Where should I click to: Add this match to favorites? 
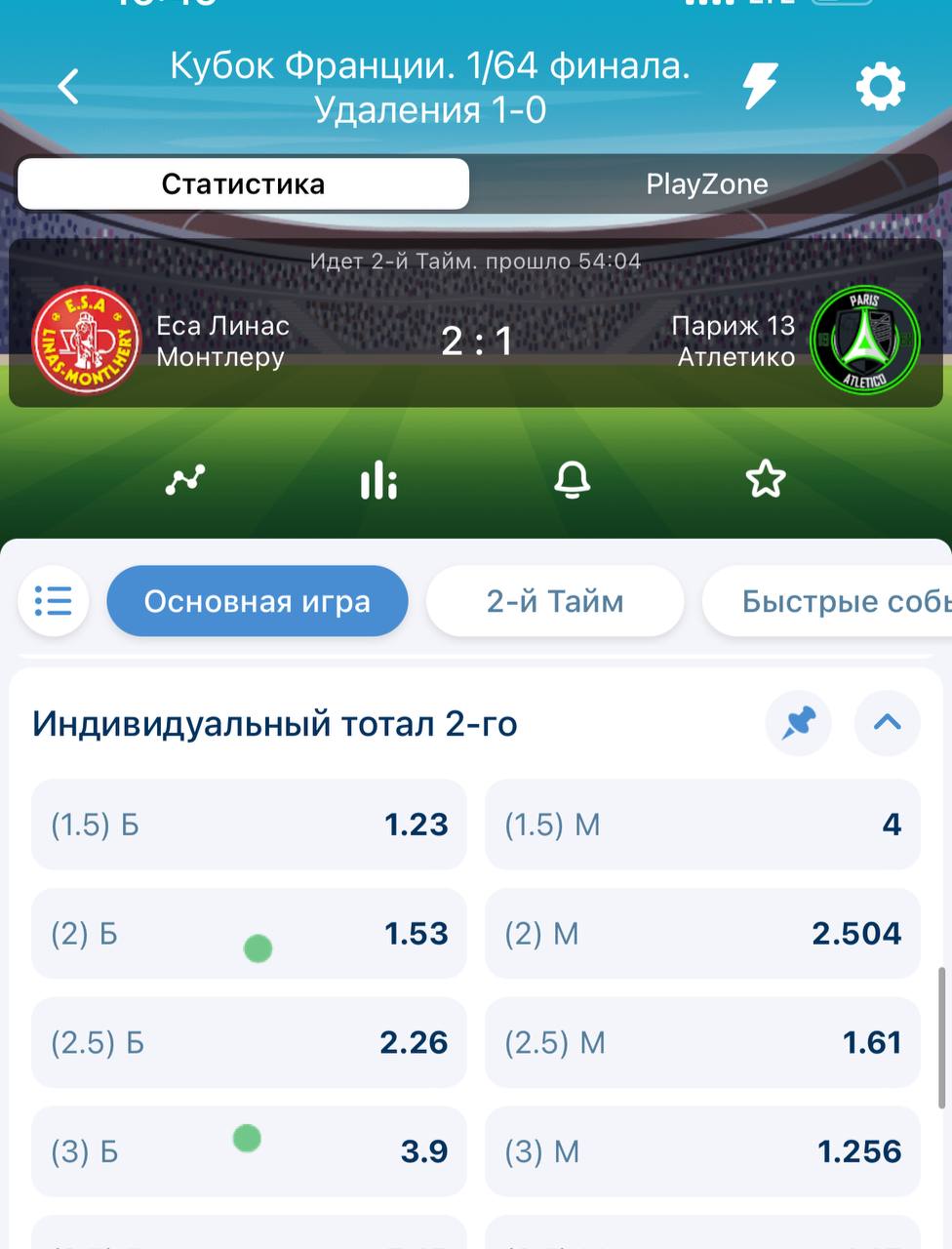coord(765,480)
